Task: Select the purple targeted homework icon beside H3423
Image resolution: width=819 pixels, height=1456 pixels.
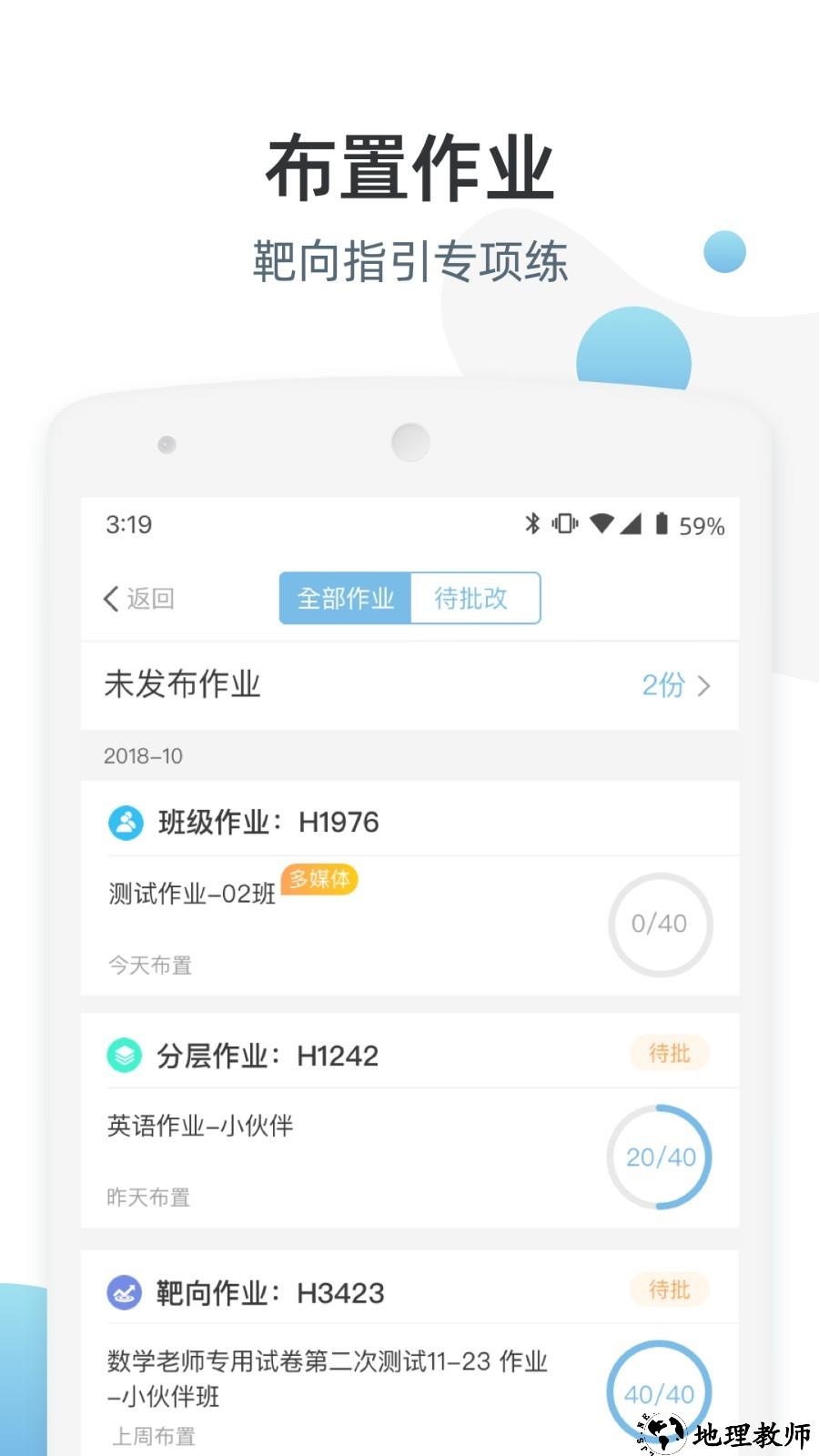Action: click(x=126, y=1291)
